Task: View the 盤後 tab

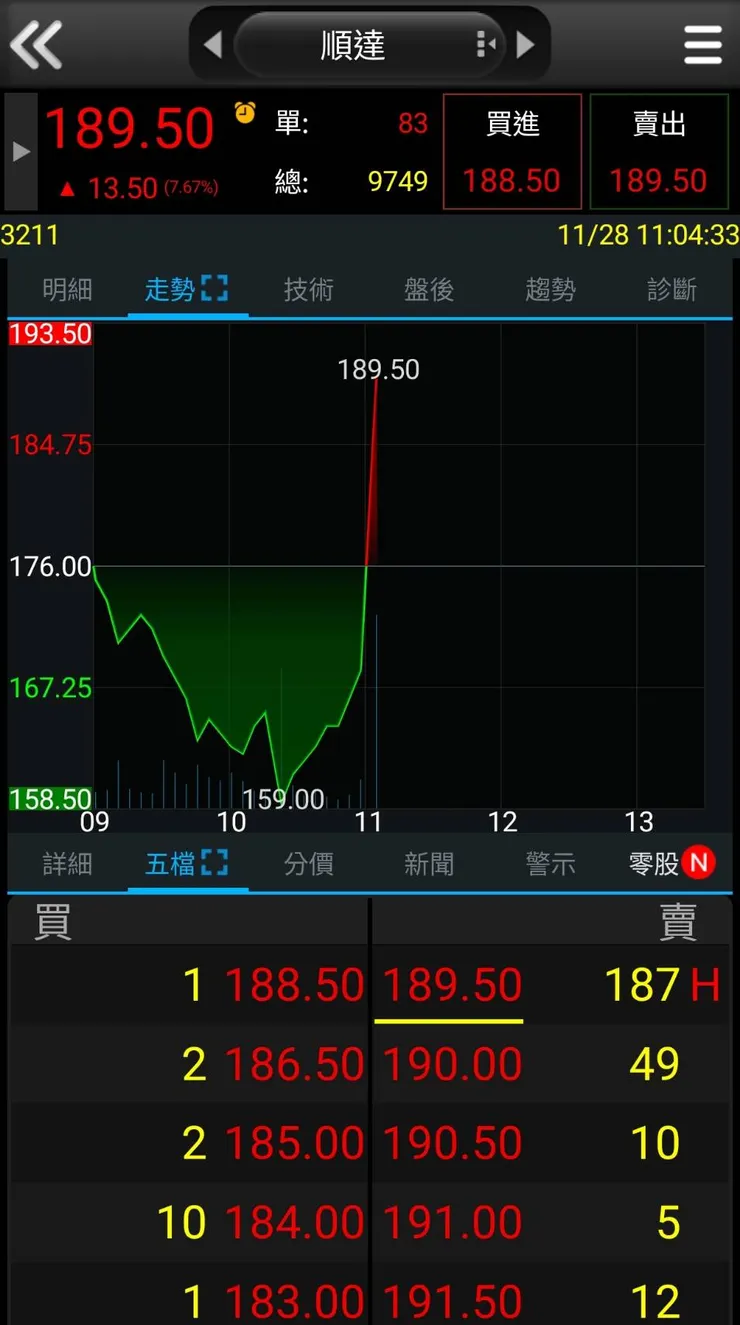Action: (x=429, y=290)
